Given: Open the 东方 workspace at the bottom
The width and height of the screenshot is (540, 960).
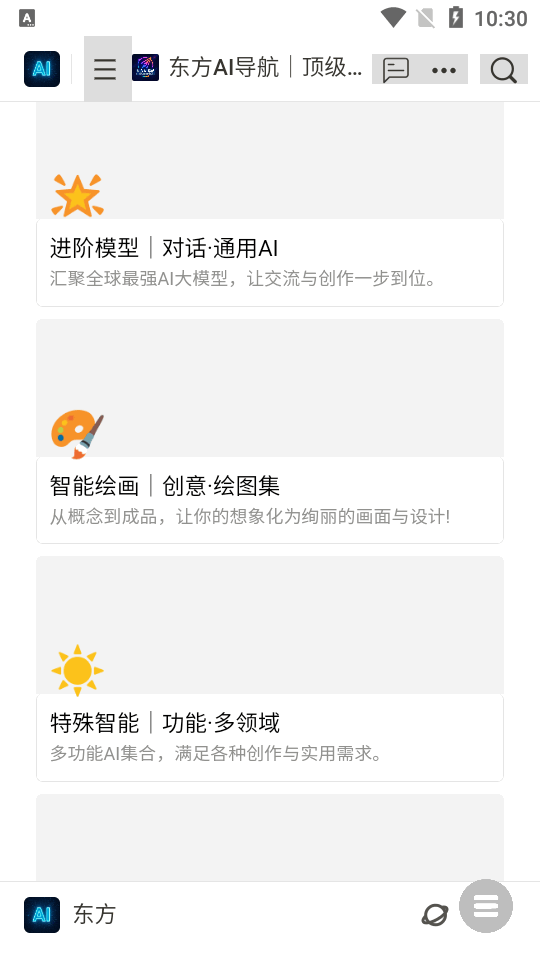Looking at the screenshot, I should (70, 915).
